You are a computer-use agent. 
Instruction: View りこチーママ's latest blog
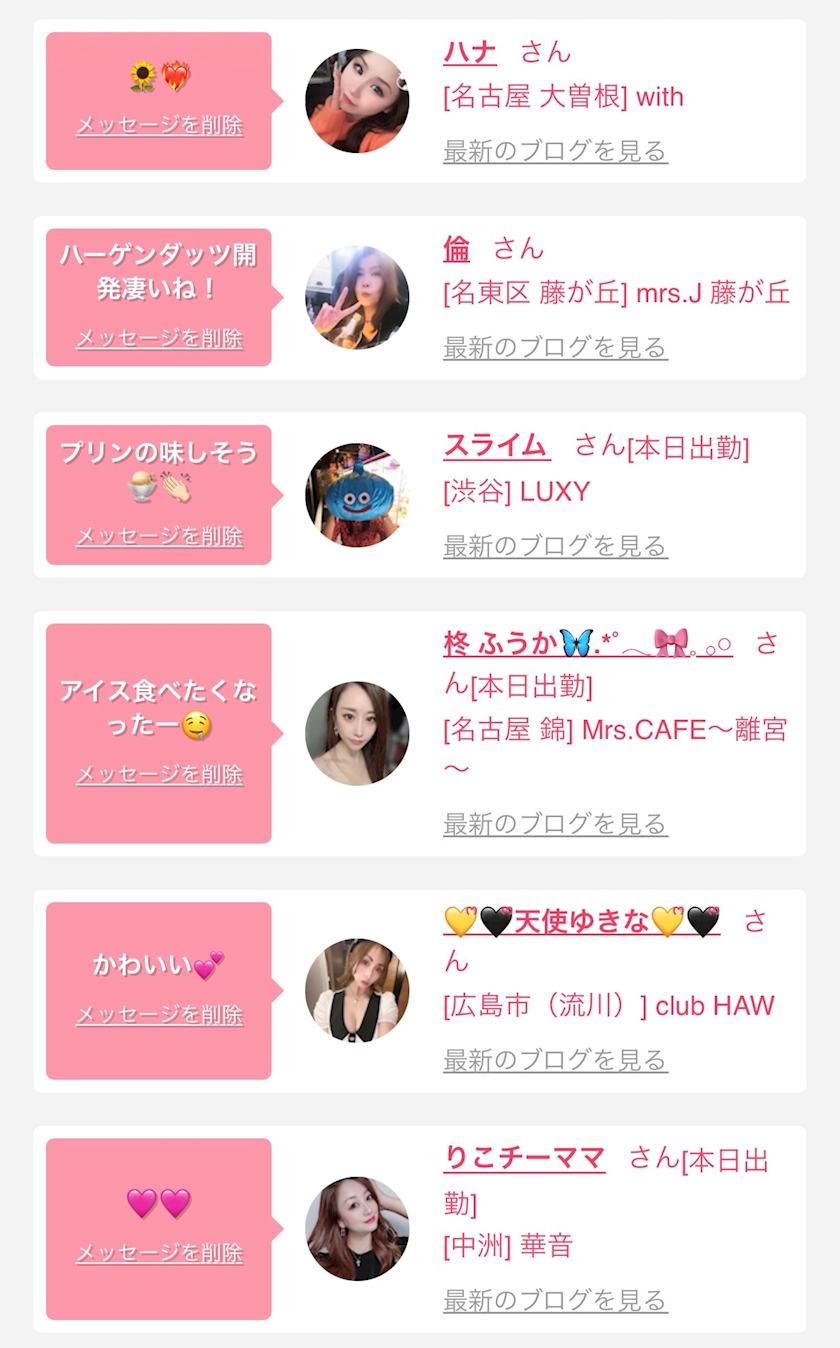(555, 1301)
